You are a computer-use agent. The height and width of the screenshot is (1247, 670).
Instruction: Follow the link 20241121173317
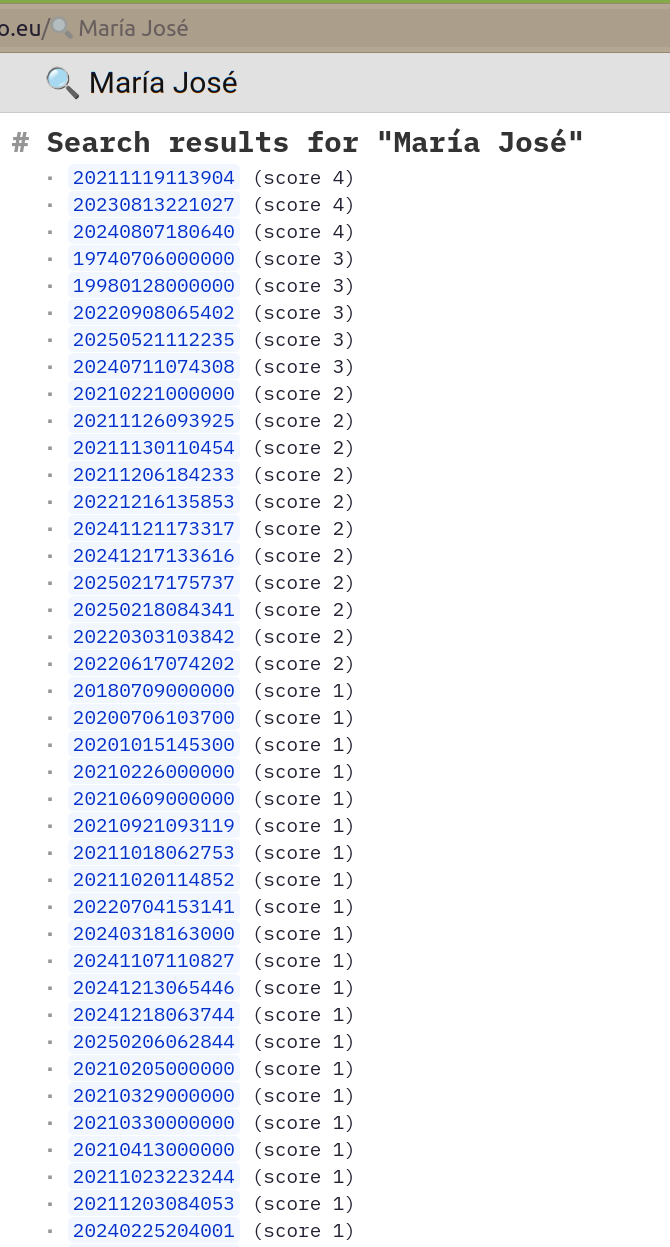[x=154, y=529]
